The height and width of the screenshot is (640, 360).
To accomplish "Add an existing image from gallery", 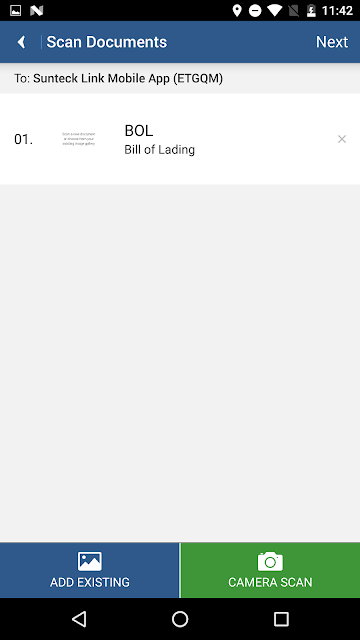I will point(89,571).
